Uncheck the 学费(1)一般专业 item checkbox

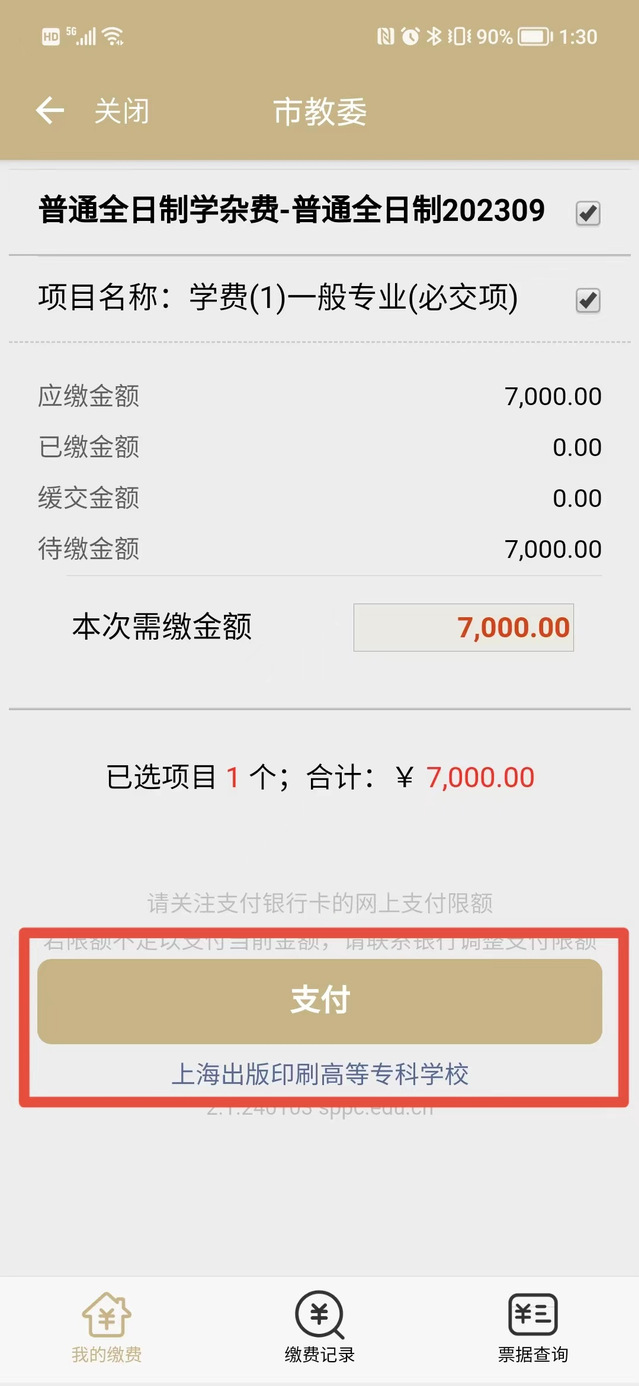pos(588,300)
